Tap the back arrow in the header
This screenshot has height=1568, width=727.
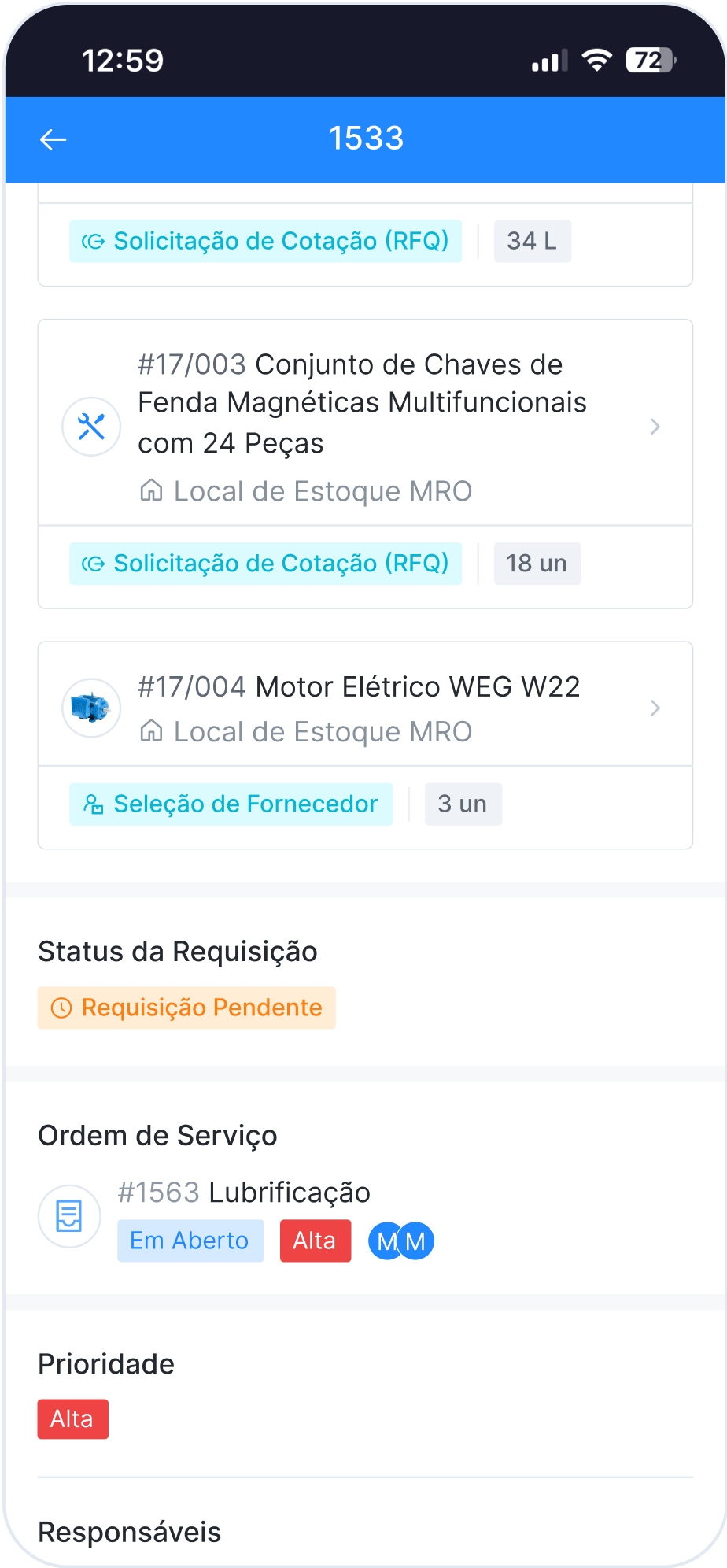[53, 139]
